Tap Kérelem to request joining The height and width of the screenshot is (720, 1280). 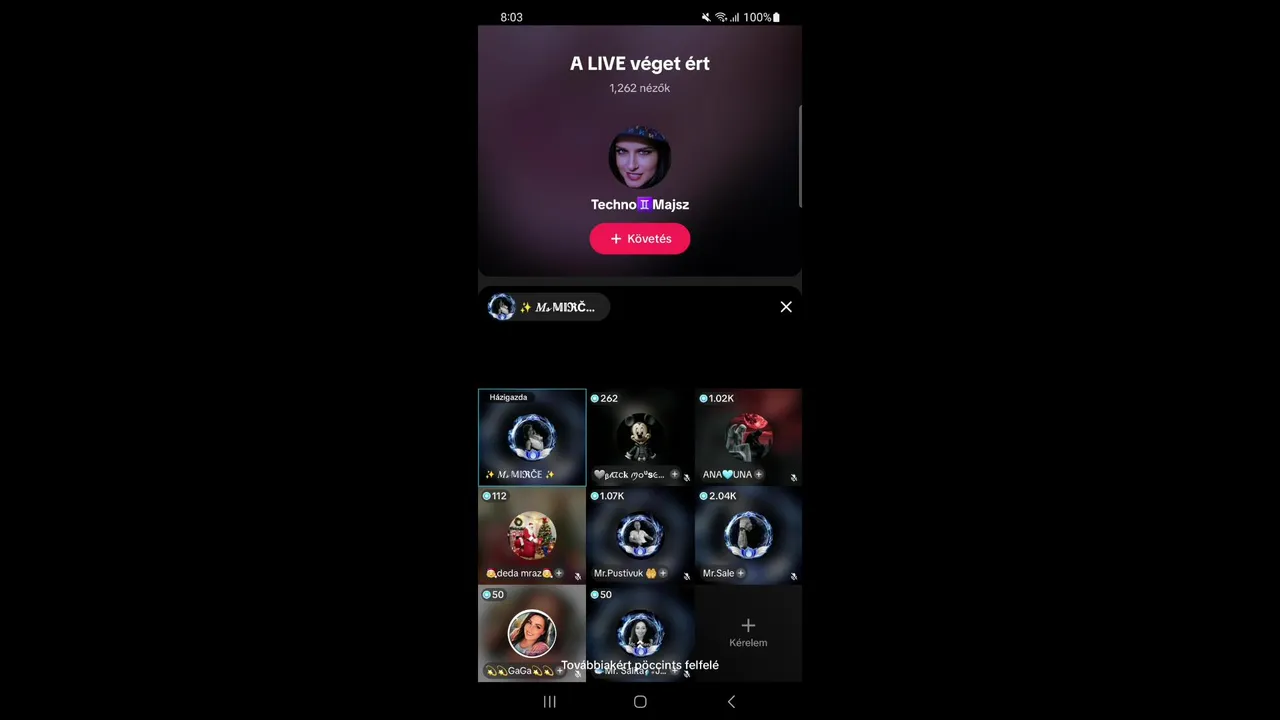[x=748, y=632]
